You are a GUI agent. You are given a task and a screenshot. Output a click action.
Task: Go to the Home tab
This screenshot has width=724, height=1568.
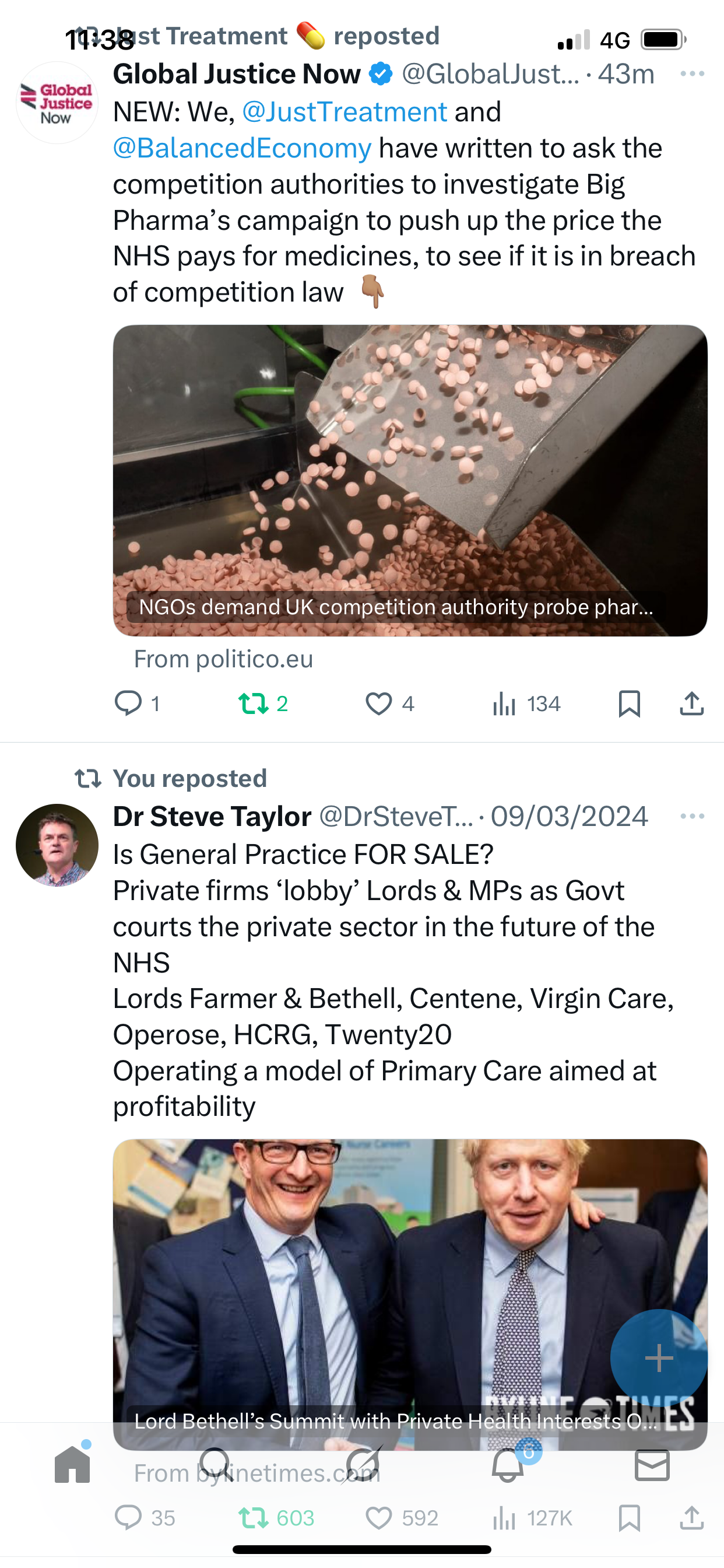[72, 1465]
